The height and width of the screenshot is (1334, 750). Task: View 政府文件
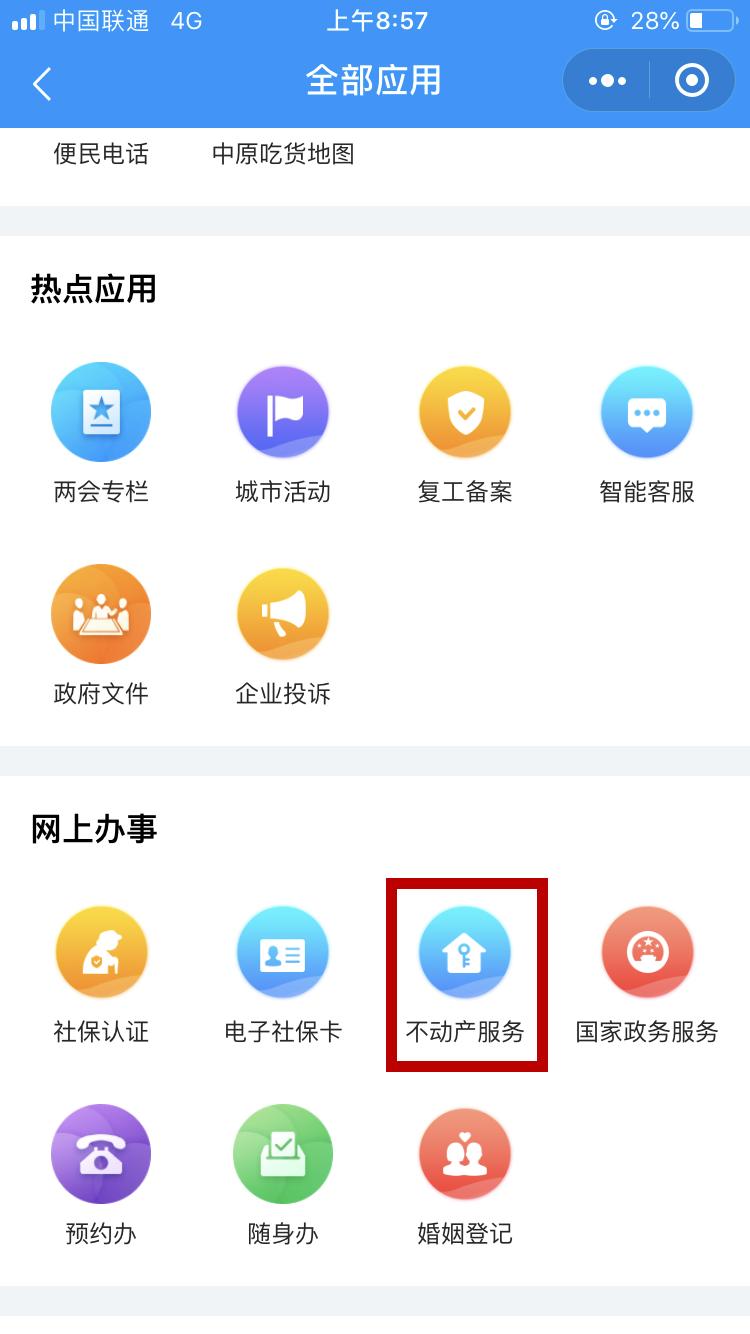[101, 615]
